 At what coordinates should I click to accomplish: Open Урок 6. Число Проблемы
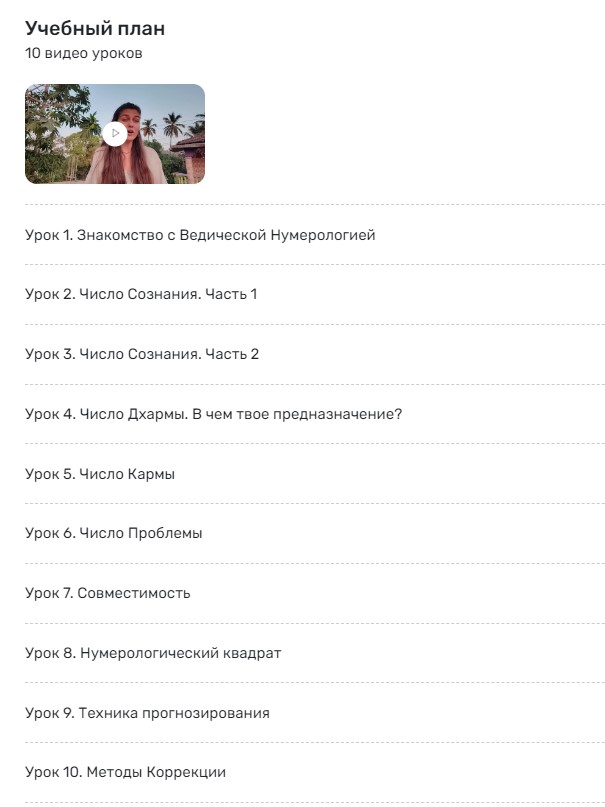click(x=114, y=533)
